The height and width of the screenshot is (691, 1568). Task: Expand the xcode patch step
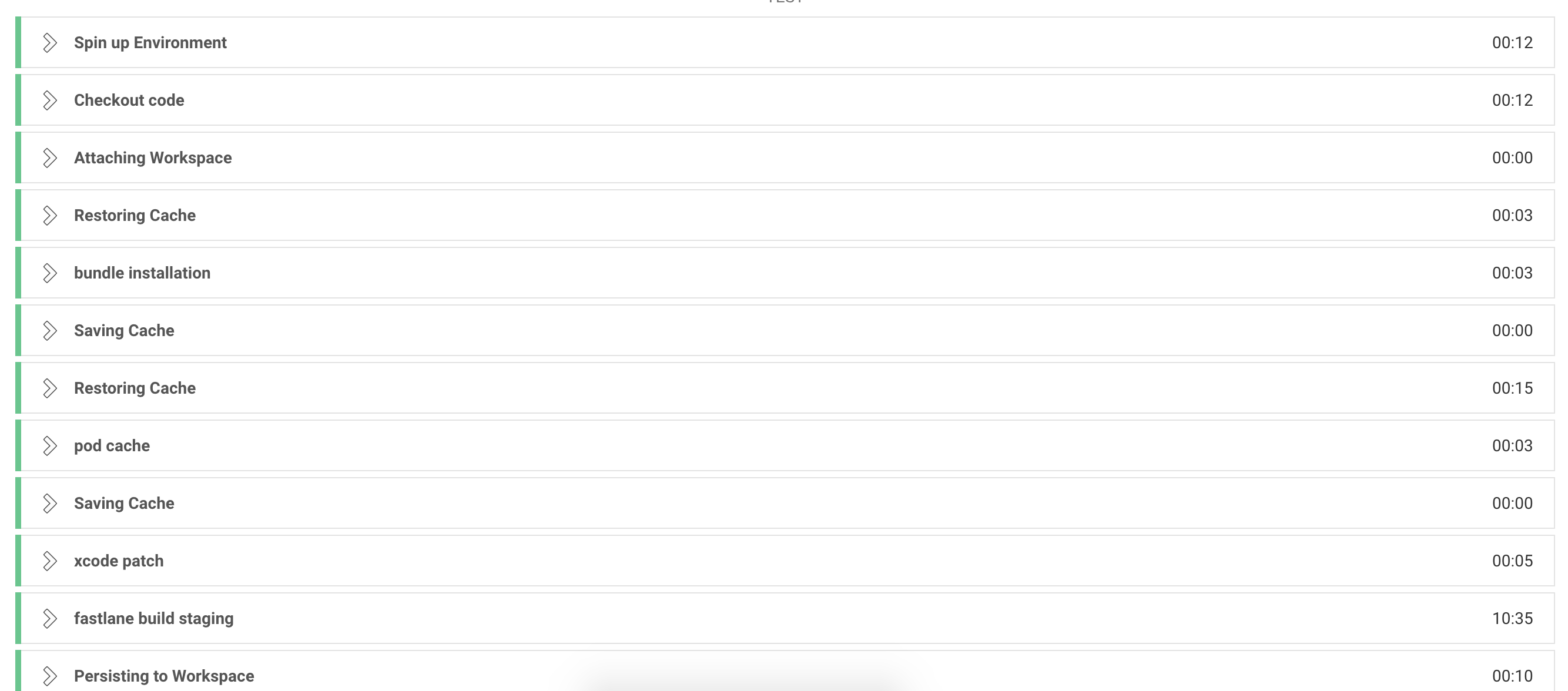click(x=50, y=561)
